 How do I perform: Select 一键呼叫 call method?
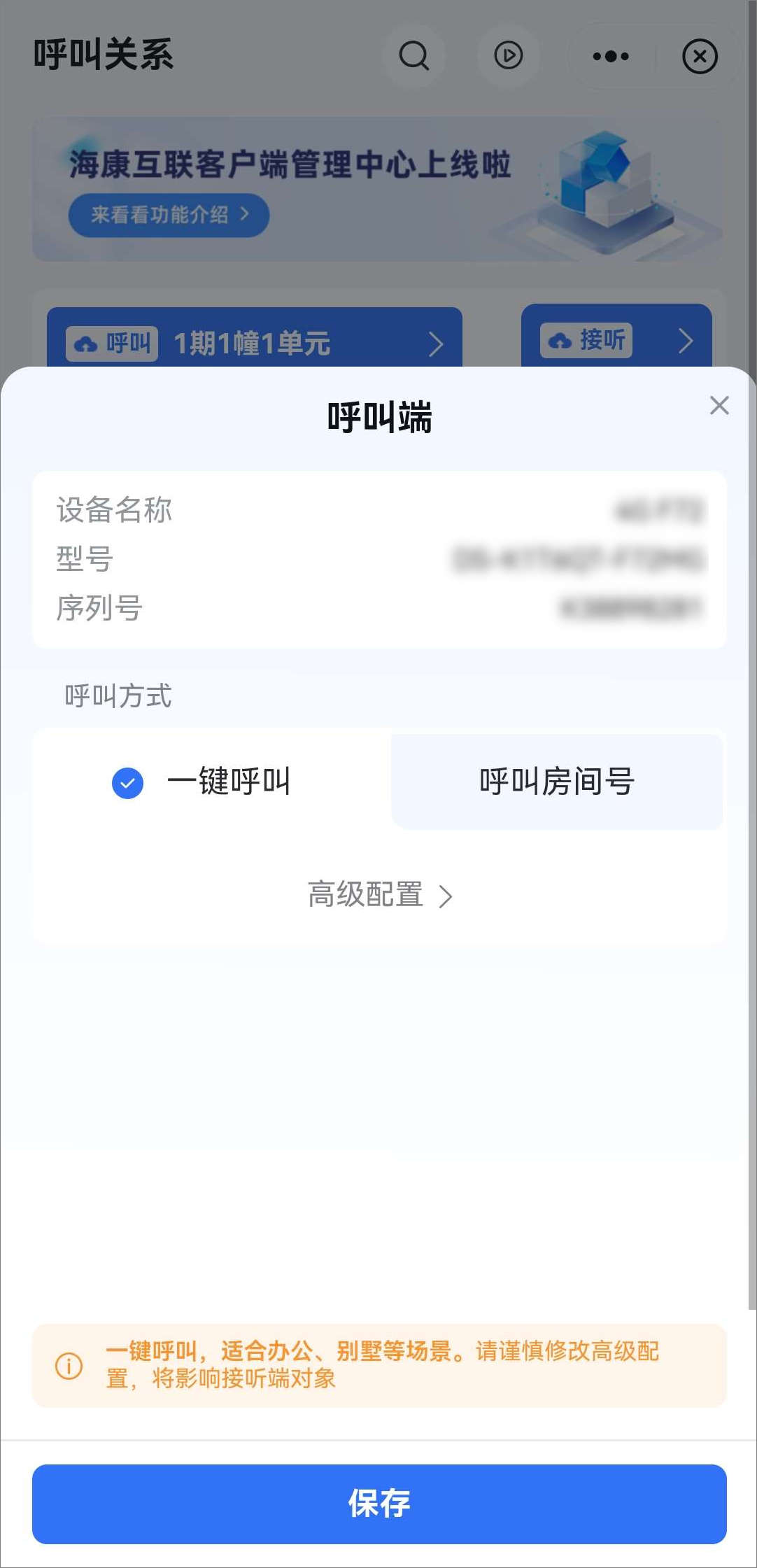pyautogui.click(x=211, y=782)
